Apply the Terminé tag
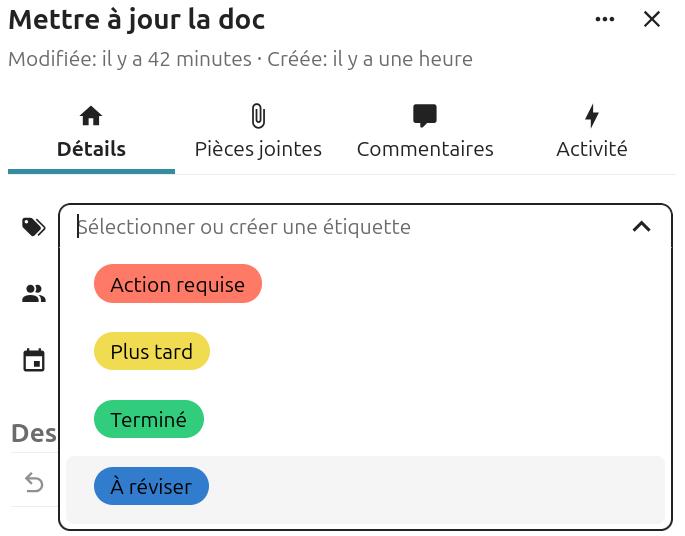685x536 pixels. click(x=148, y=420)
